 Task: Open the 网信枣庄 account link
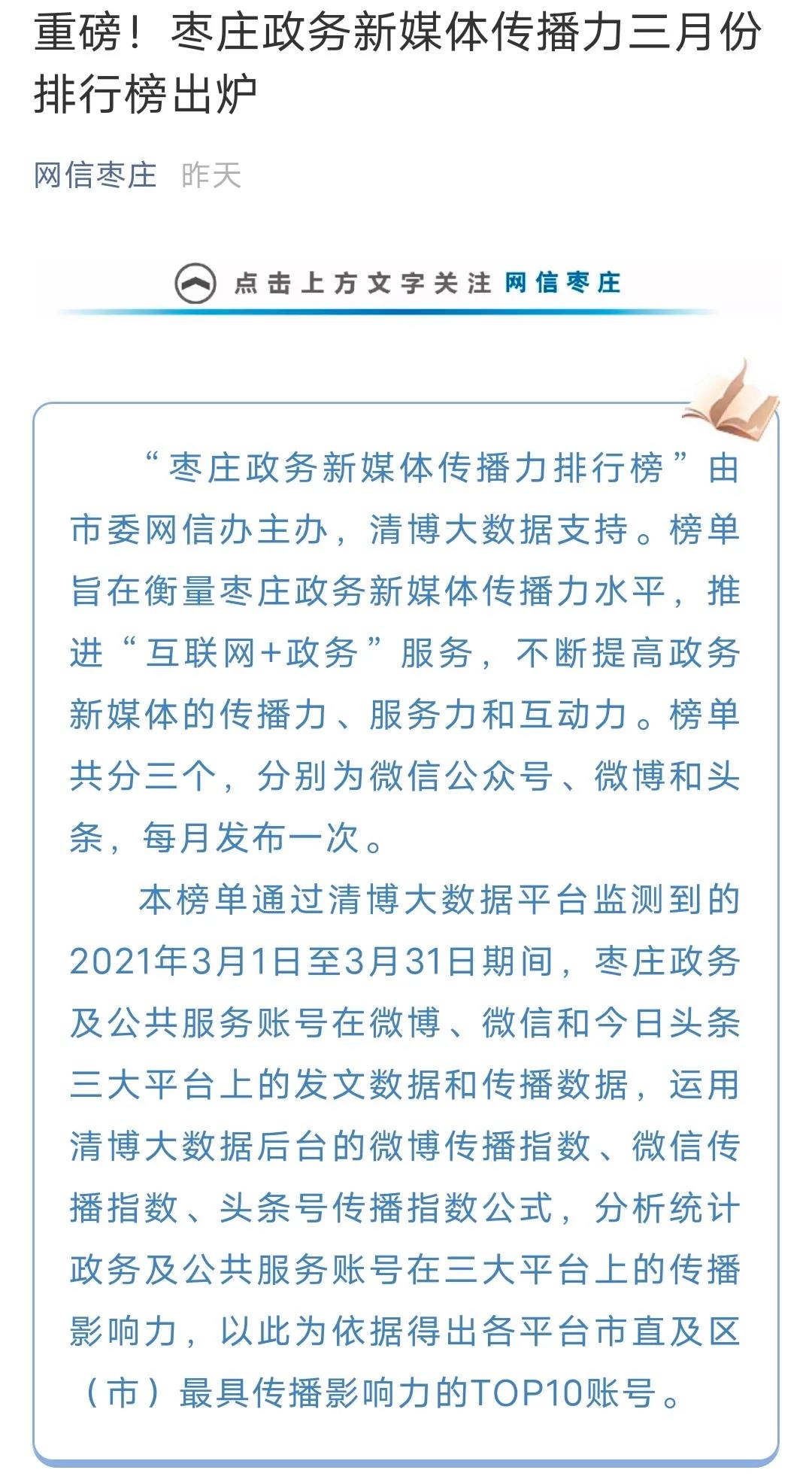[x=95, y=175]
